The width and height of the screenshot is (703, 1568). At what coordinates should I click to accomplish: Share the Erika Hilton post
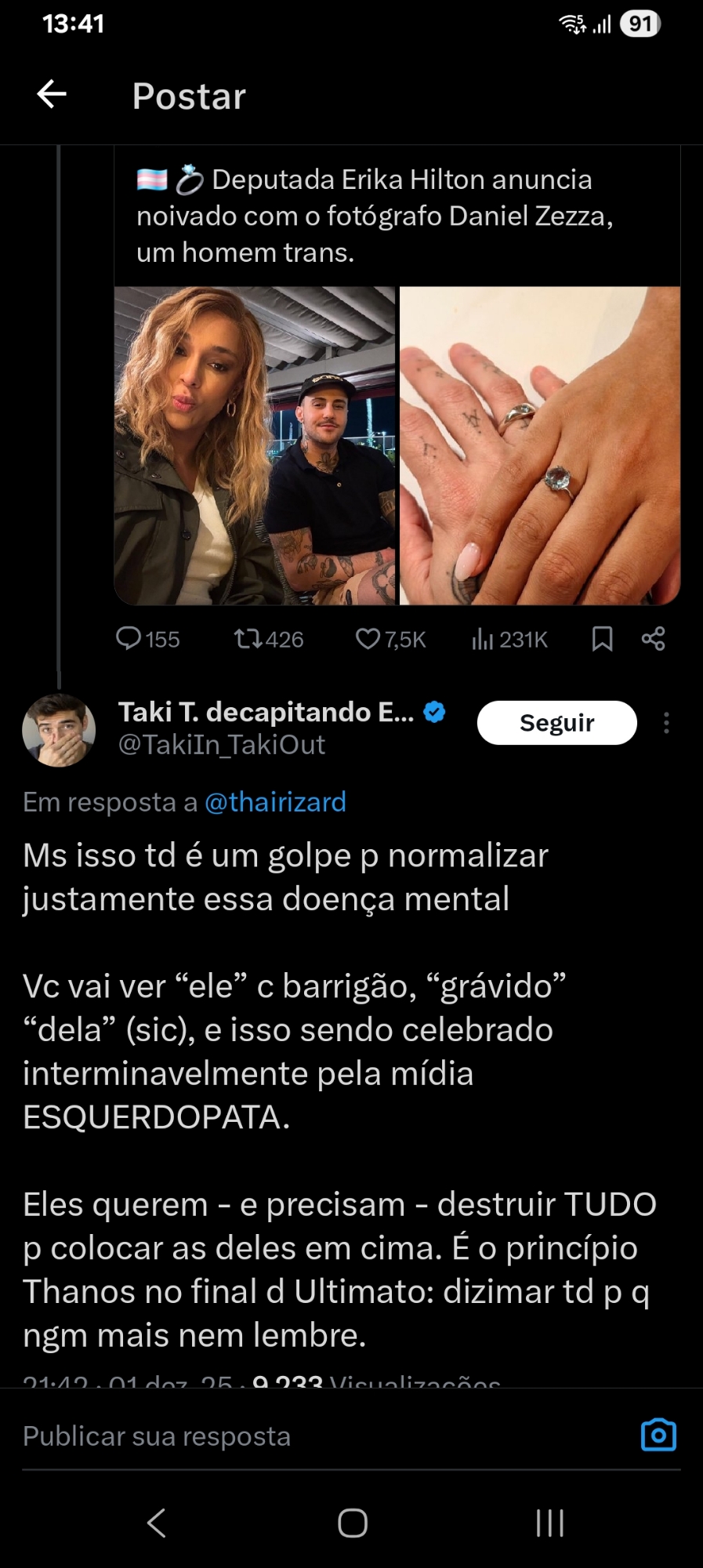coord(653,639)
